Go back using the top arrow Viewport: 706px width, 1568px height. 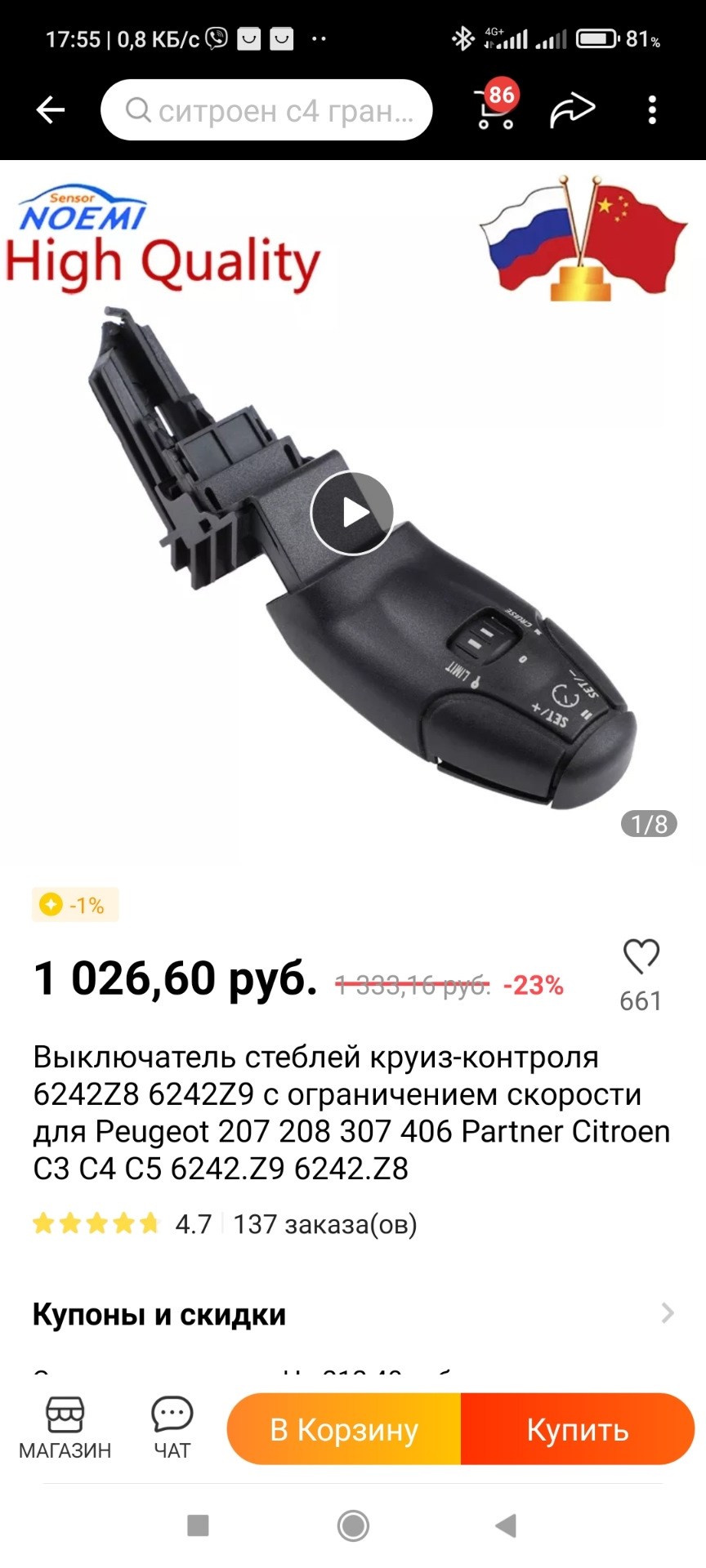coord(51,110)
